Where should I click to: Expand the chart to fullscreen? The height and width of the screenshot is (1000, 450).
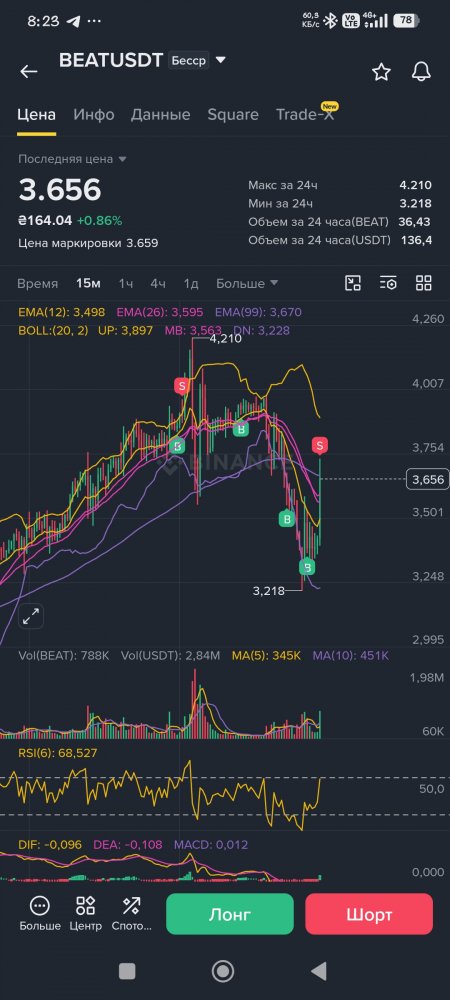point(31,616)
